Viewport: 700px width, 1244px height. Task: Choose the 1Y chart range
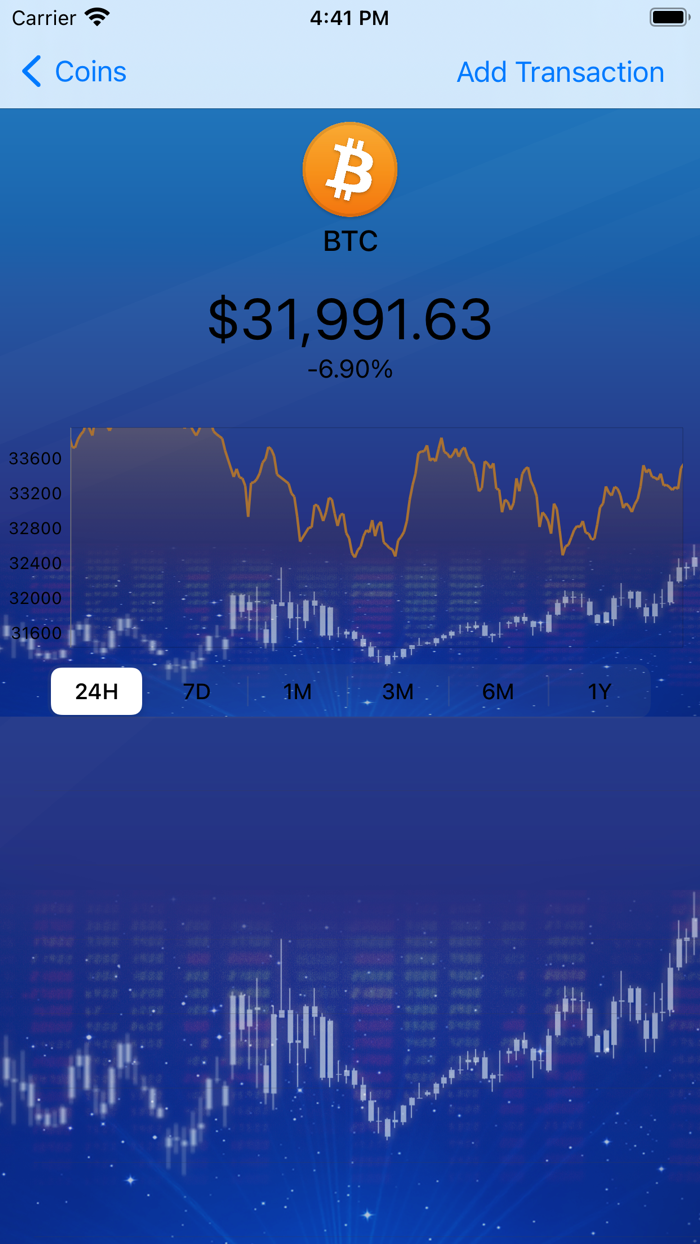(599, 691)
